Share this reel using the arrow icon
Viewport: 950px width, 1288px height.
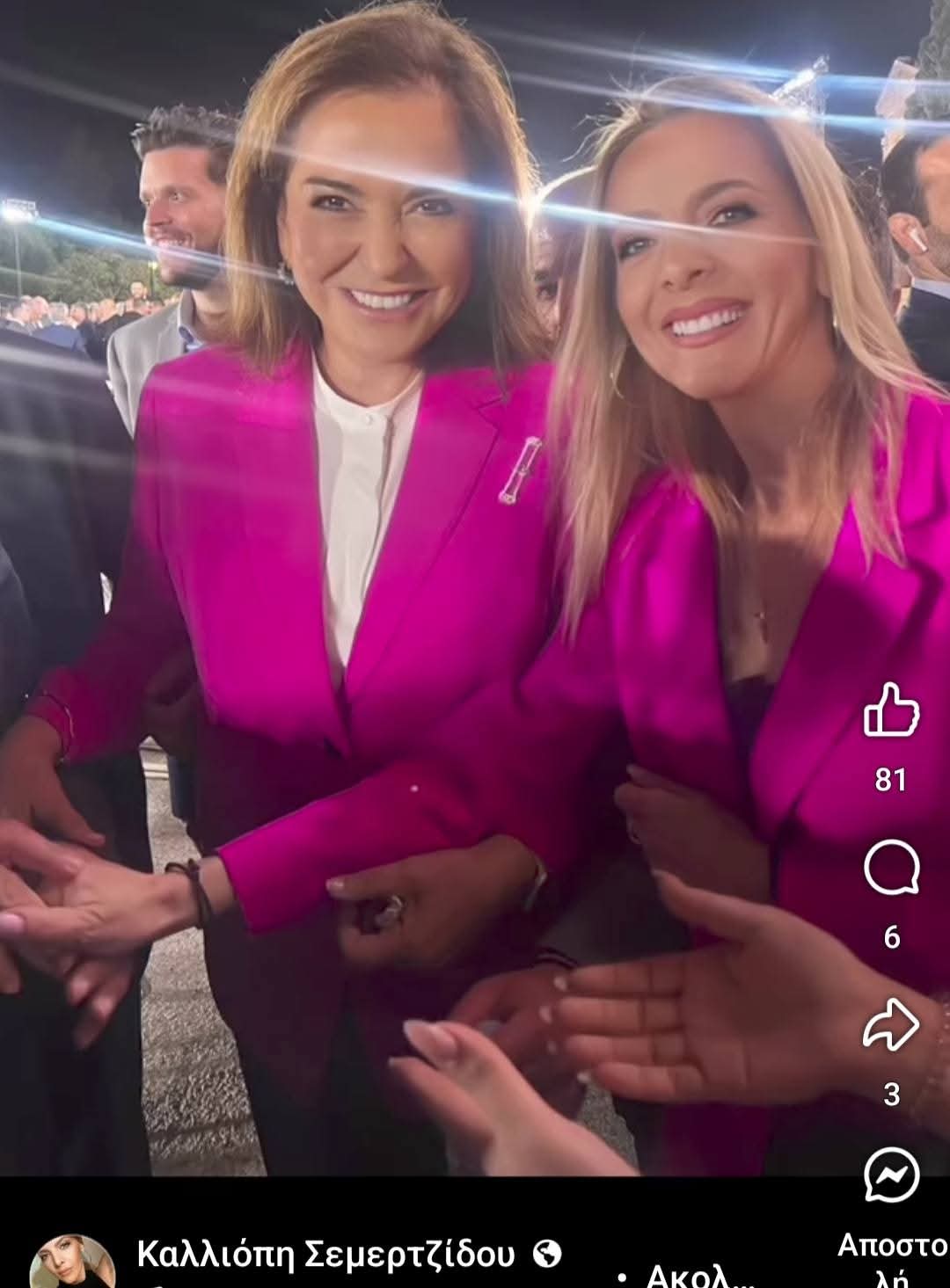click(x=891, y=1025)
